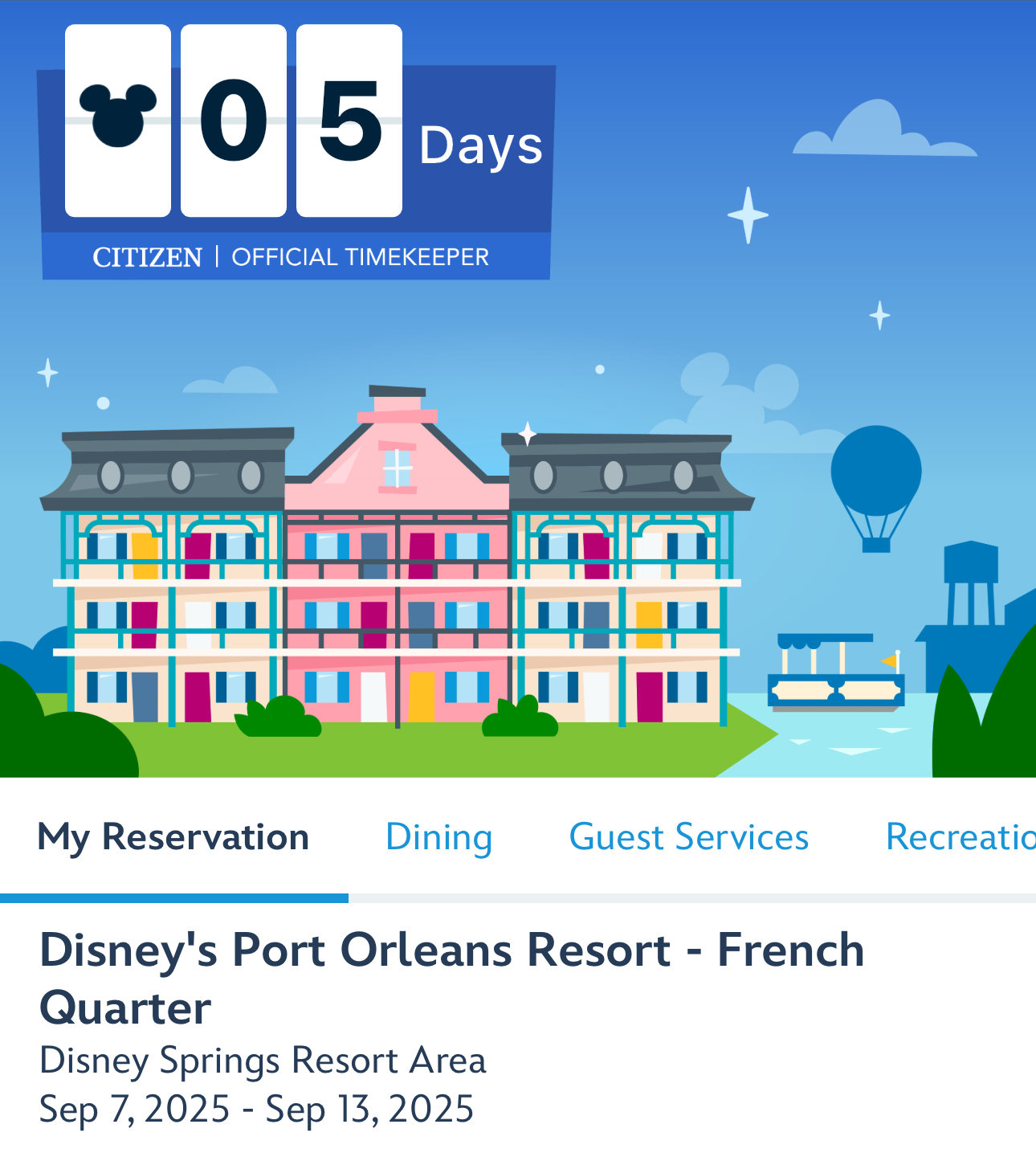Open the Guest Services tab
The height and width of the screenshot is (1161, 1036).
[x=688, y=837]
